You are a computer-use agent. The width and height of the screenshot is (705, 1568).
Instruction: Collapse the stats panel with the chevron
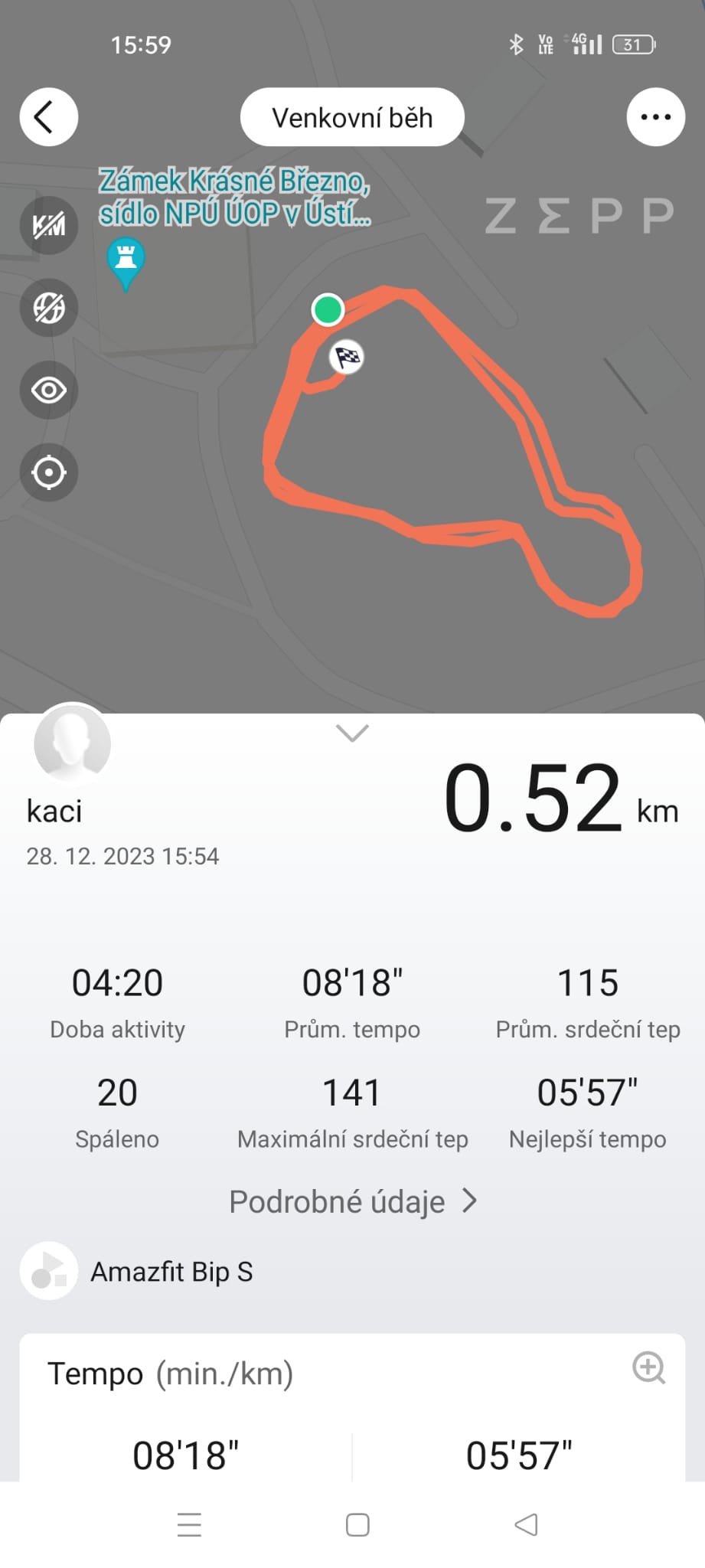pos(352,733)
